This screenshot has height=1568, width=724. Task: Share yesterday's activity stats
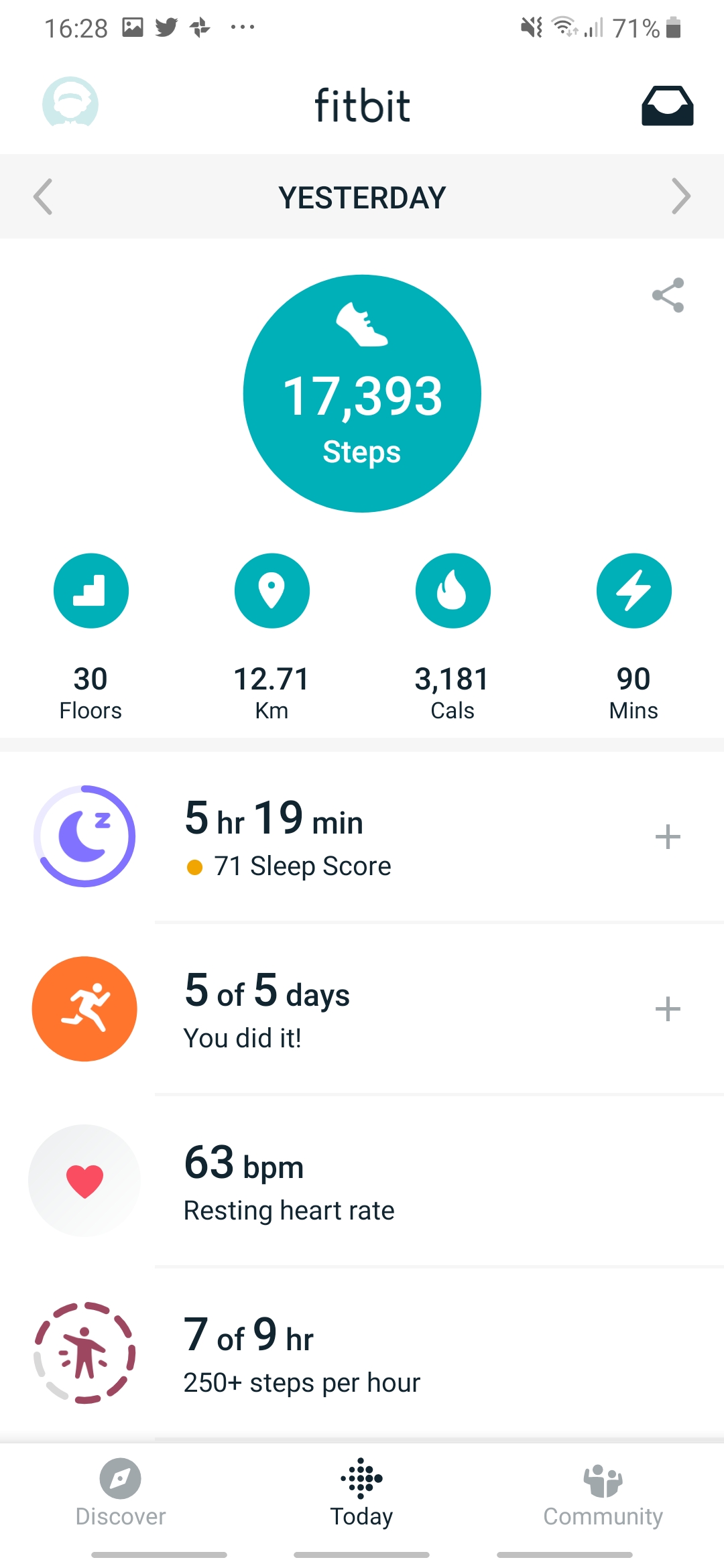pyautogui.click(x=668, y=296)
